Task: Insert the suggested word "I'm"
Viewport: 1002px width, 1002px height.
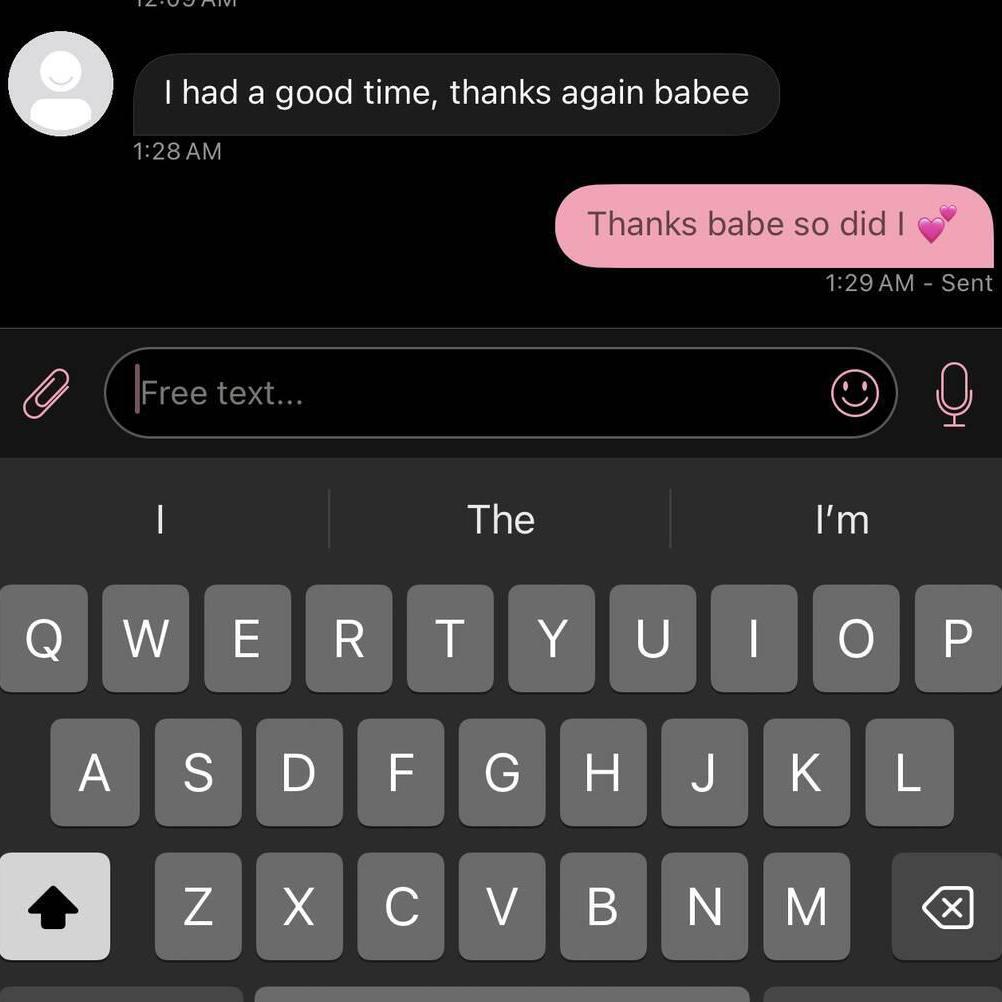Action: pos(841,520)
